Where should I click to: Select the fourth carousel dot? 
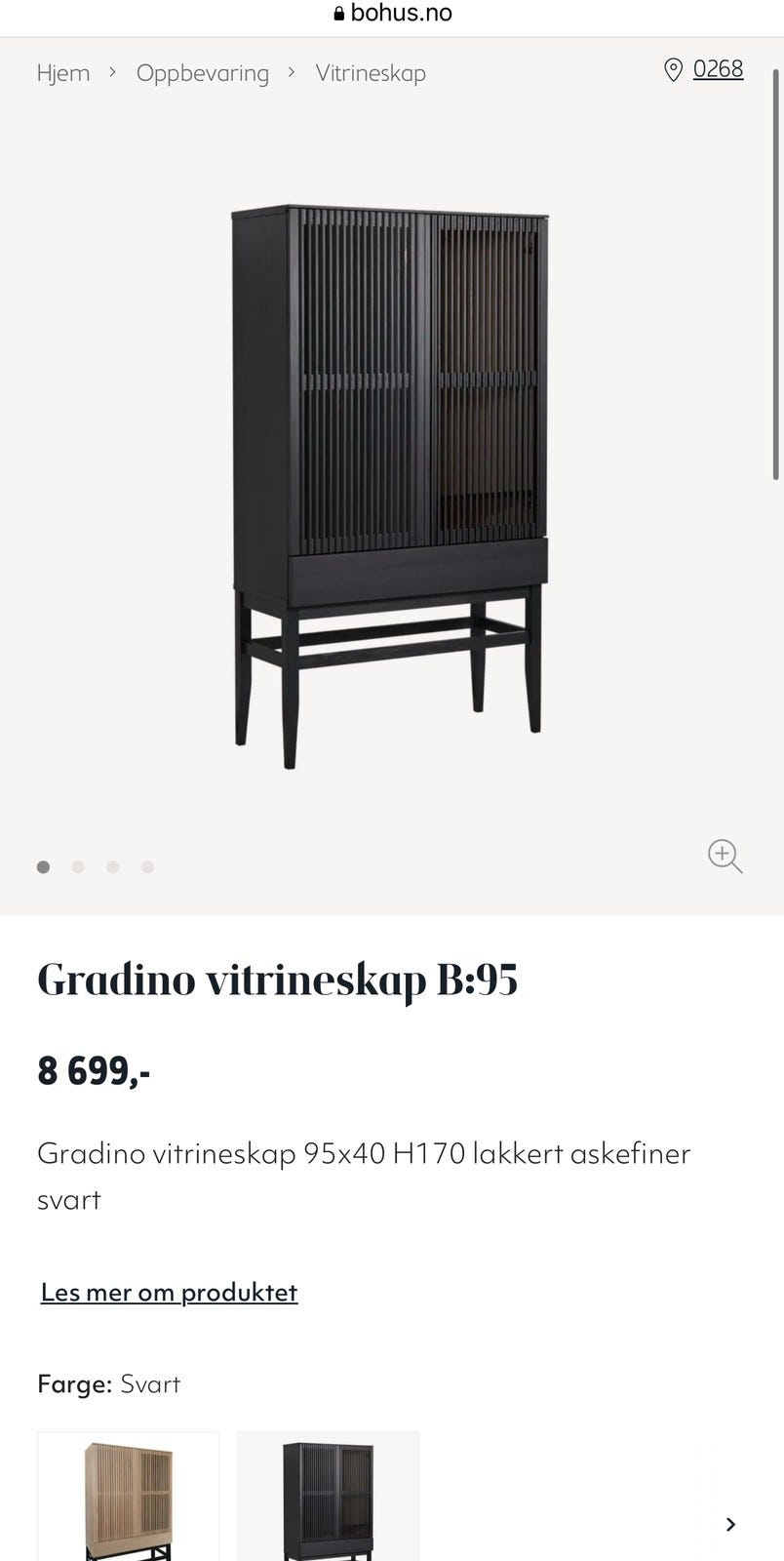147,866
